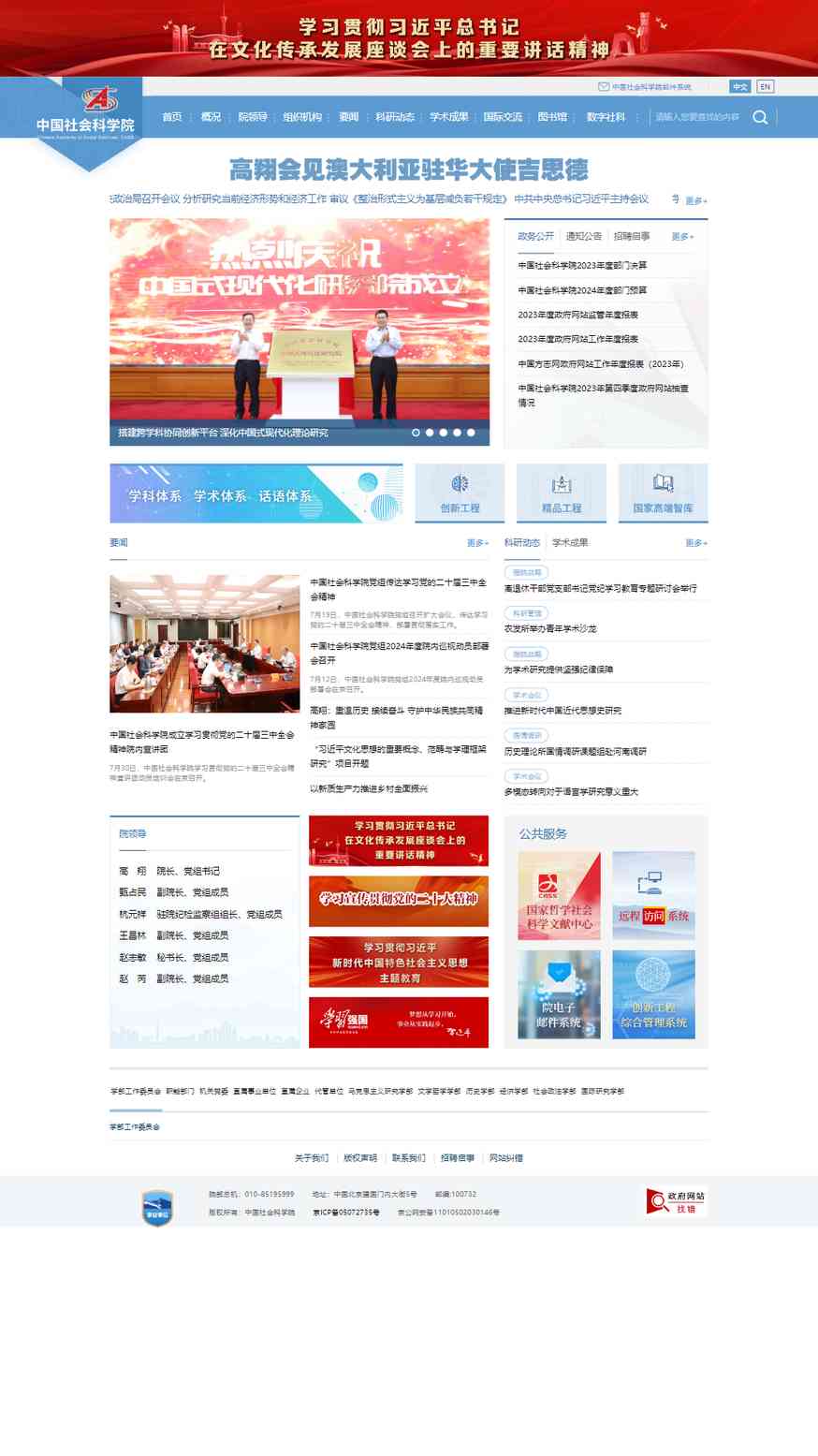Switch to the 招聘启事 tab
Image resolution: width=818 pixels, height=1456 pixels.
632,237
